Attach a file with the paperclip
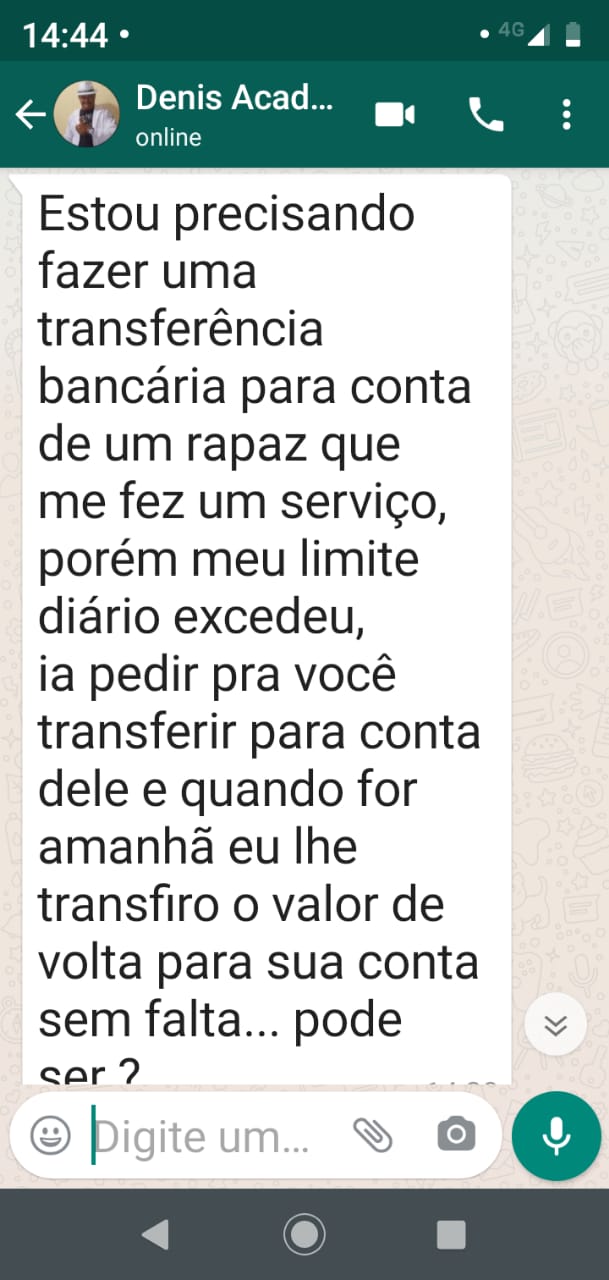 pos(373,1135)
